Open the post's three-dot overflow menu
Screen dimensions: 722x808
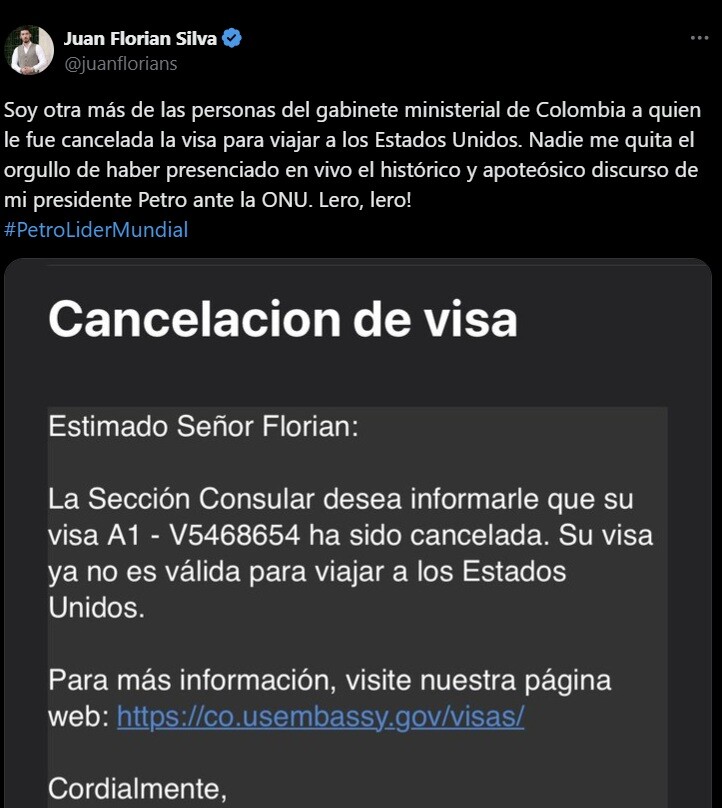click(x=699, y=38)
